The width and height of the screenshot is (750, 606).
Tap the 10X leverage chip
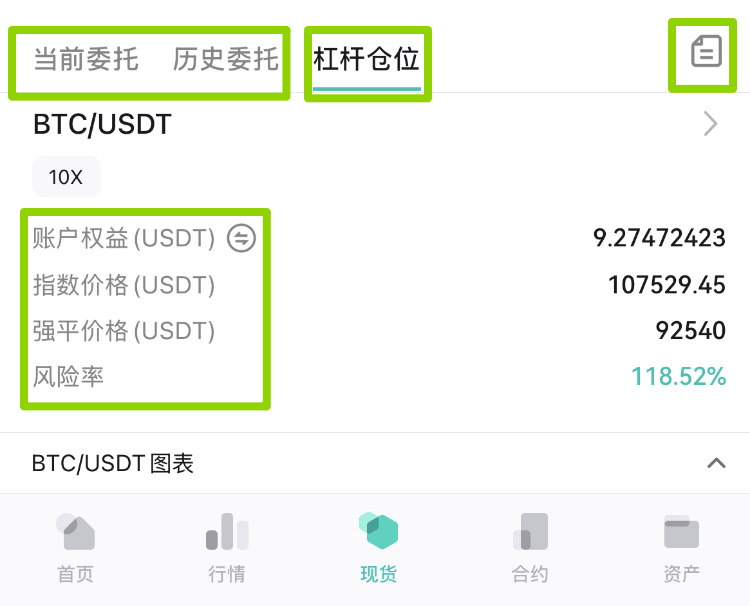click(66, 177)
